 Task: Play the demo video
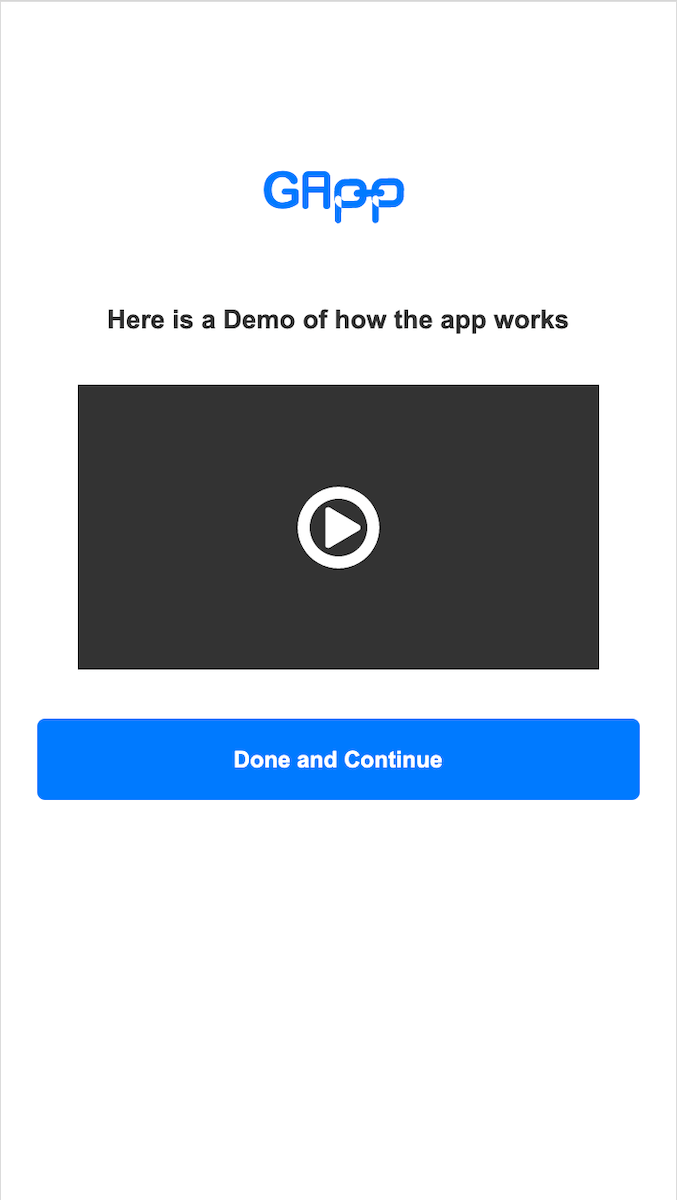coord(338,527)
